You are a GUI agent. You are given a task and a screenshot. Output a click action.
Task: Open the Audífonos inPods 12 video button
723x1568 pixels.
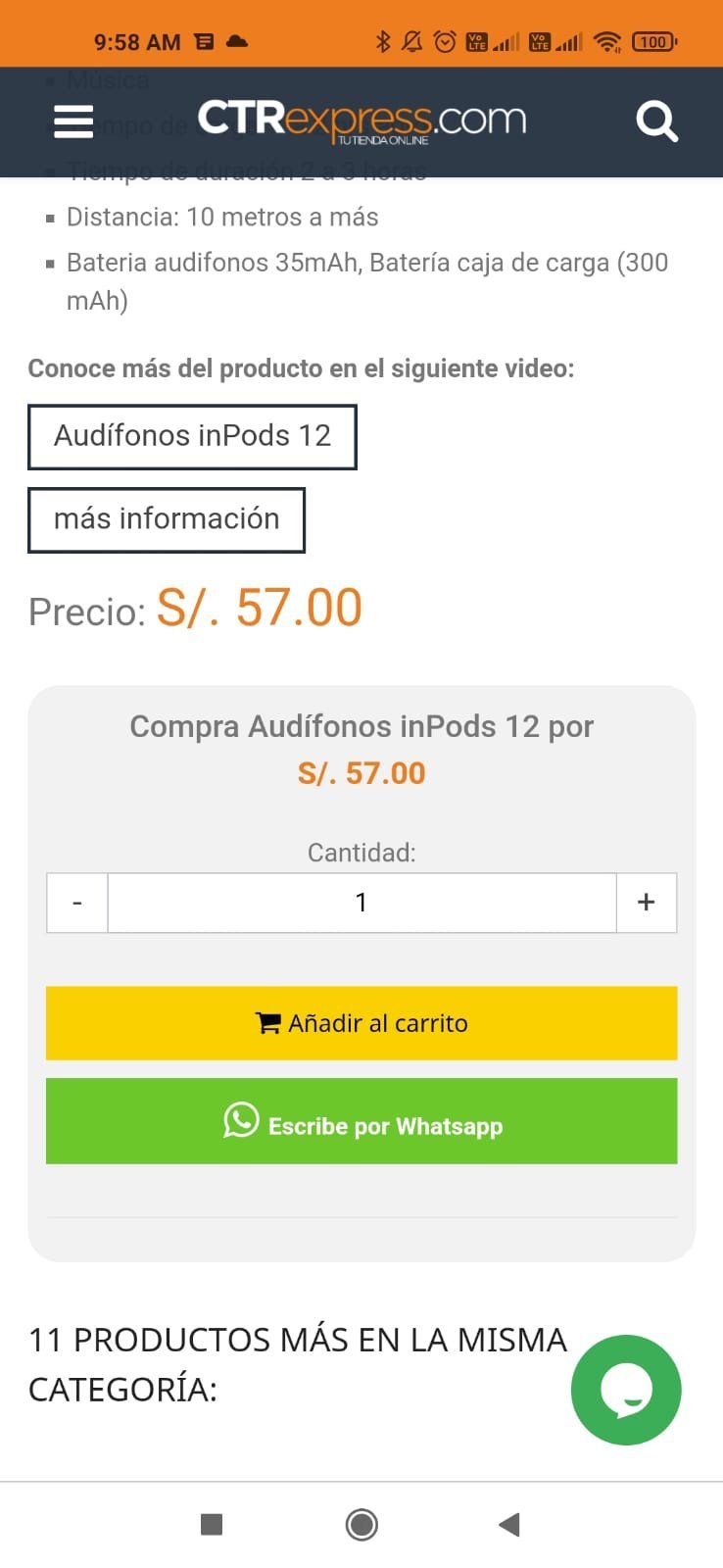pyautogui.click(x=192, y=436)
